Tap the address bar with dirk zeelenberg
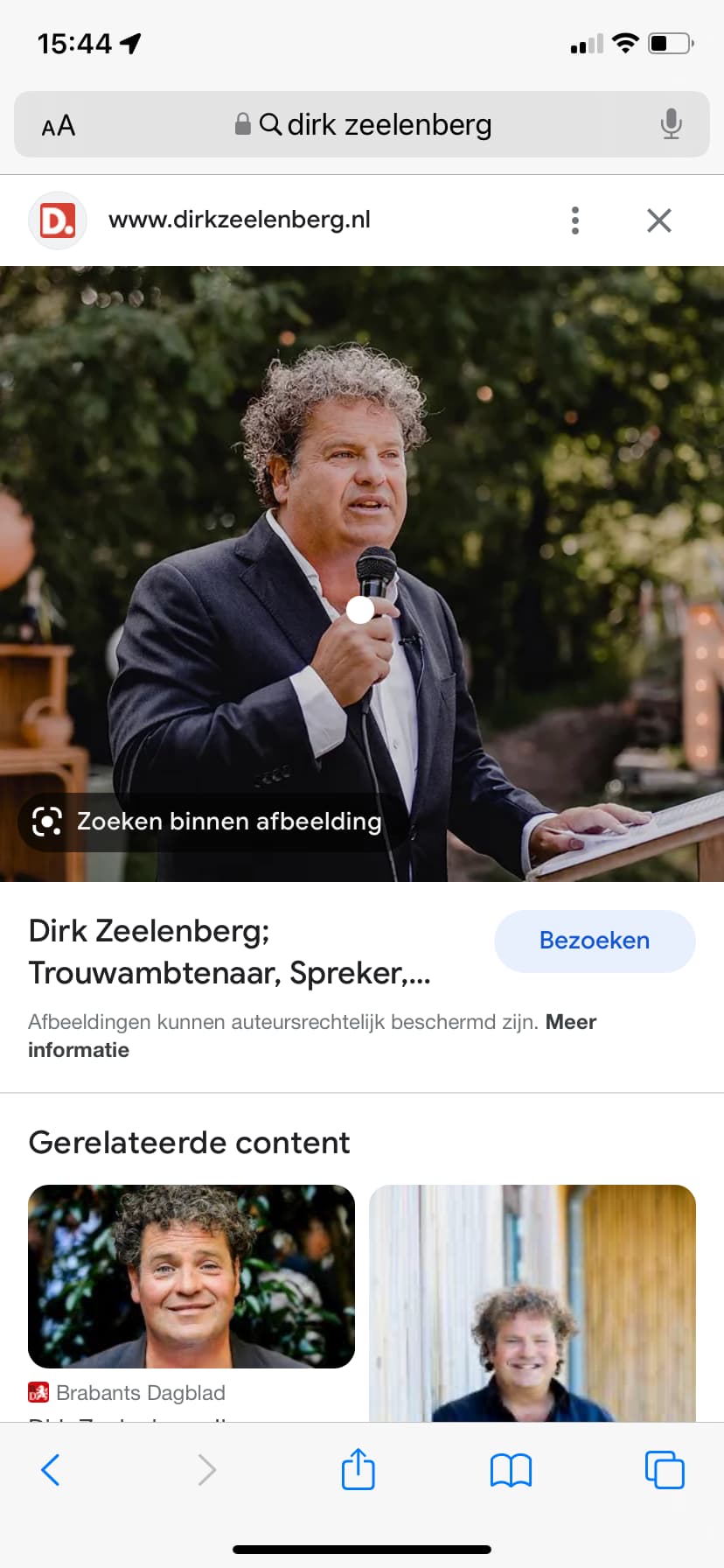 click(x=362, y=124)
